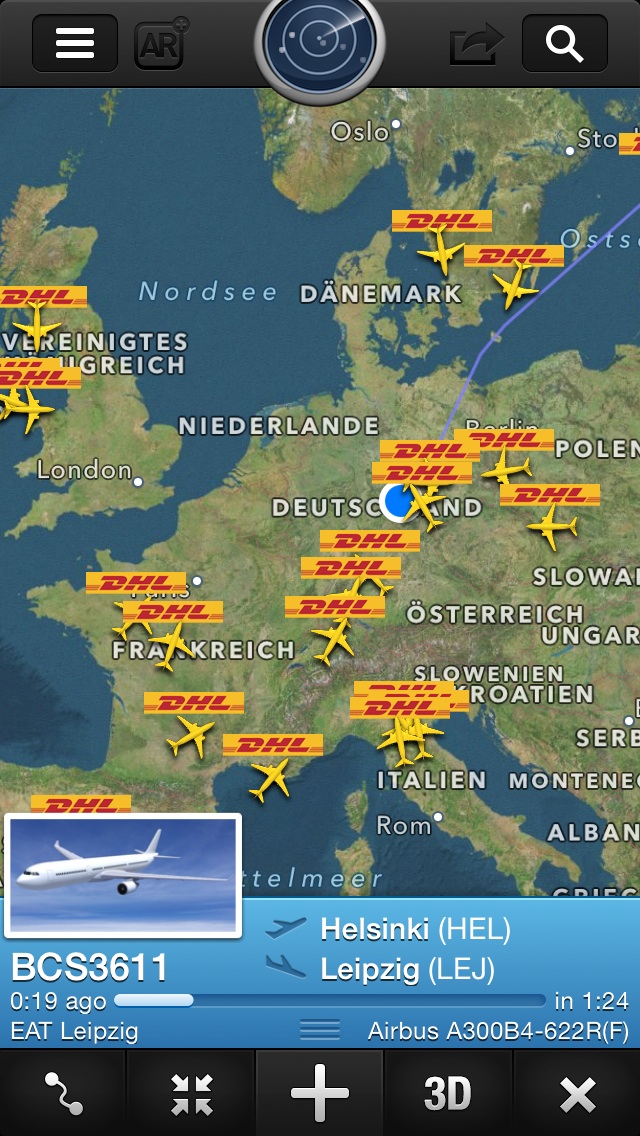Tap the plus button in bottom toolbar
The image size is (640, 1136).
click(x=320, y=1093)
